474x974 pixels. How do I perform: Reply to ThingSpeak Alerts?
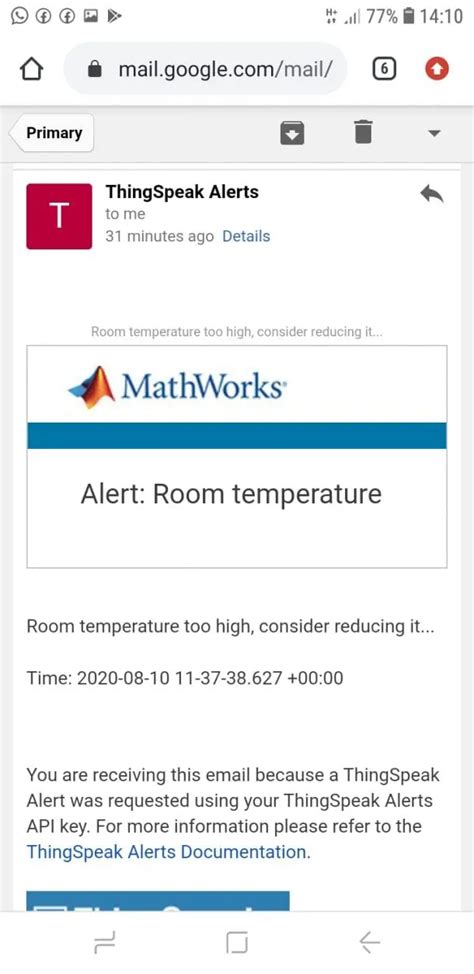432,195
